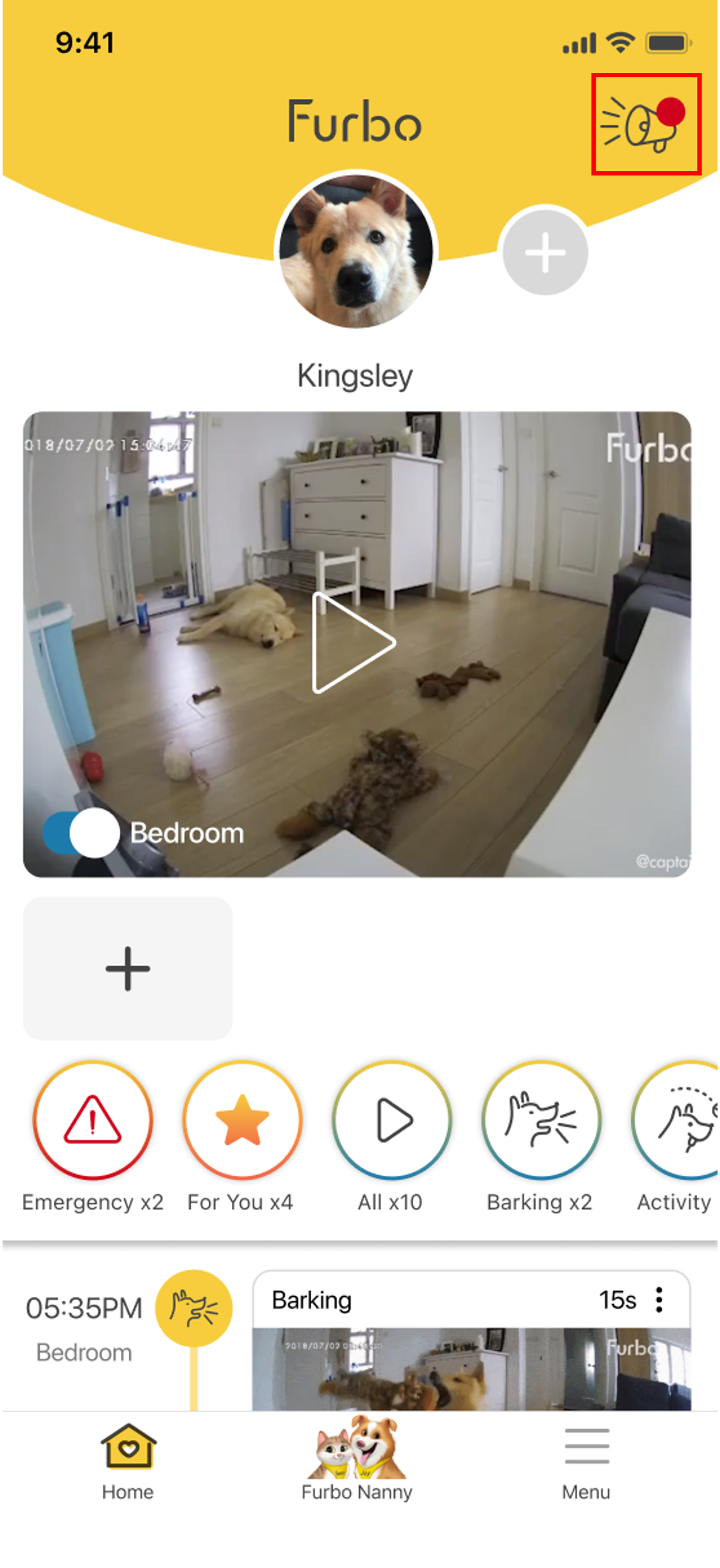This screenshot has width=720, height=1568.
Task: Add a new pet profile
Action: (x=544, y=252)
